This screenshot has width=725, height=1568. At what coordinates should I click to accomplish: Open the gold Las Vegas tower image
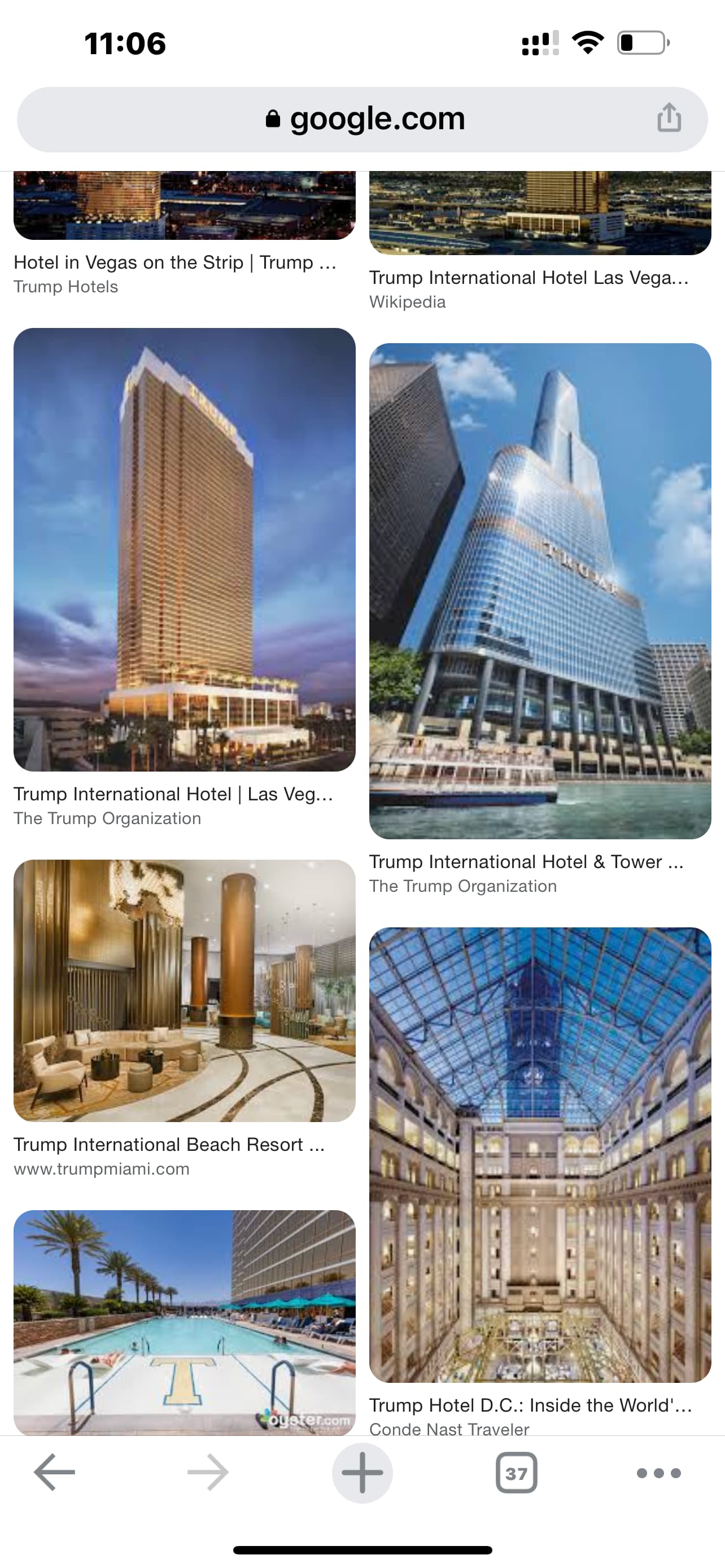(184, 549)
